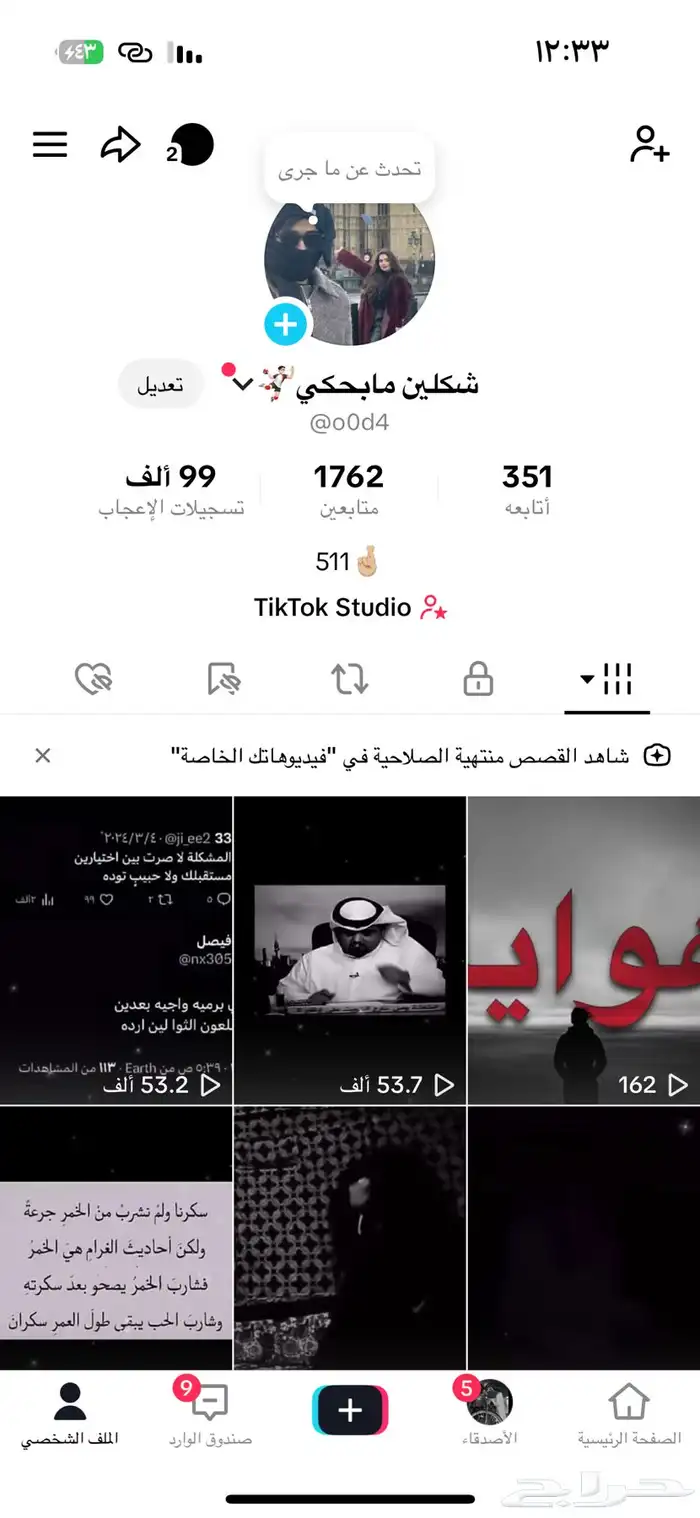Open the video with 53.2 ألف views
Screen dimensions: 700x1518
click(116, 950)
